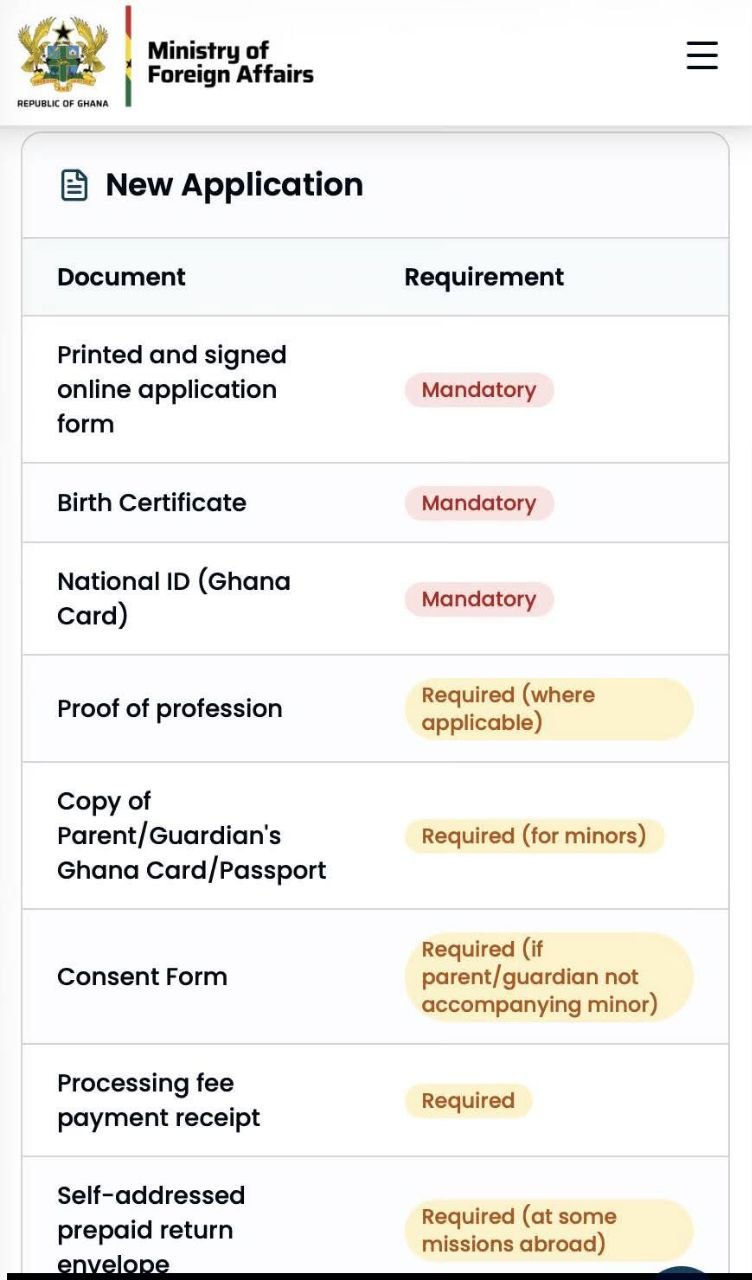Click the Requirement column header
Image resolution: width=752 pixels, height=1280 pixels.
[484, 277]
